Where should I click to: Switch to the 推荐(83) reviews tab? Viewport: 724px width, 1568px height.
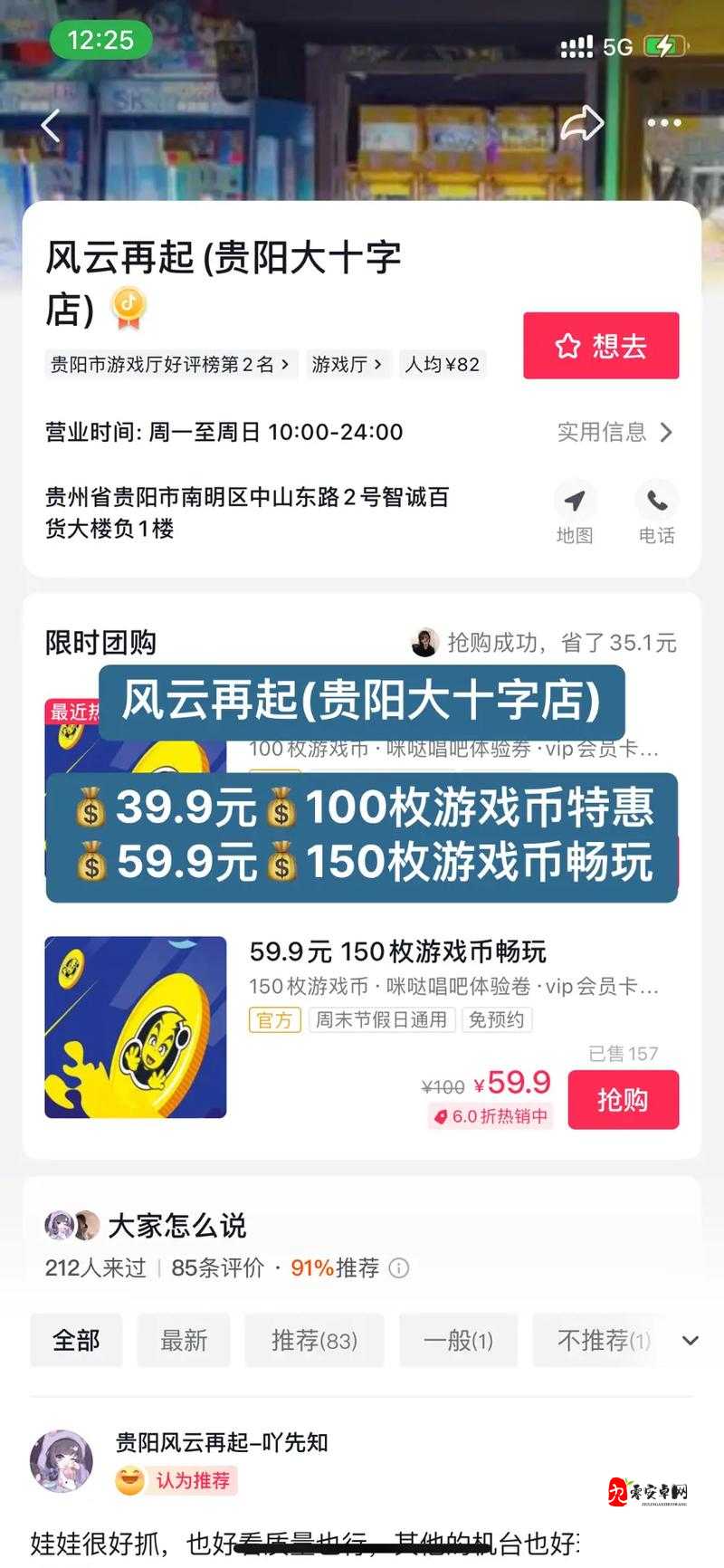(314, 1341)
